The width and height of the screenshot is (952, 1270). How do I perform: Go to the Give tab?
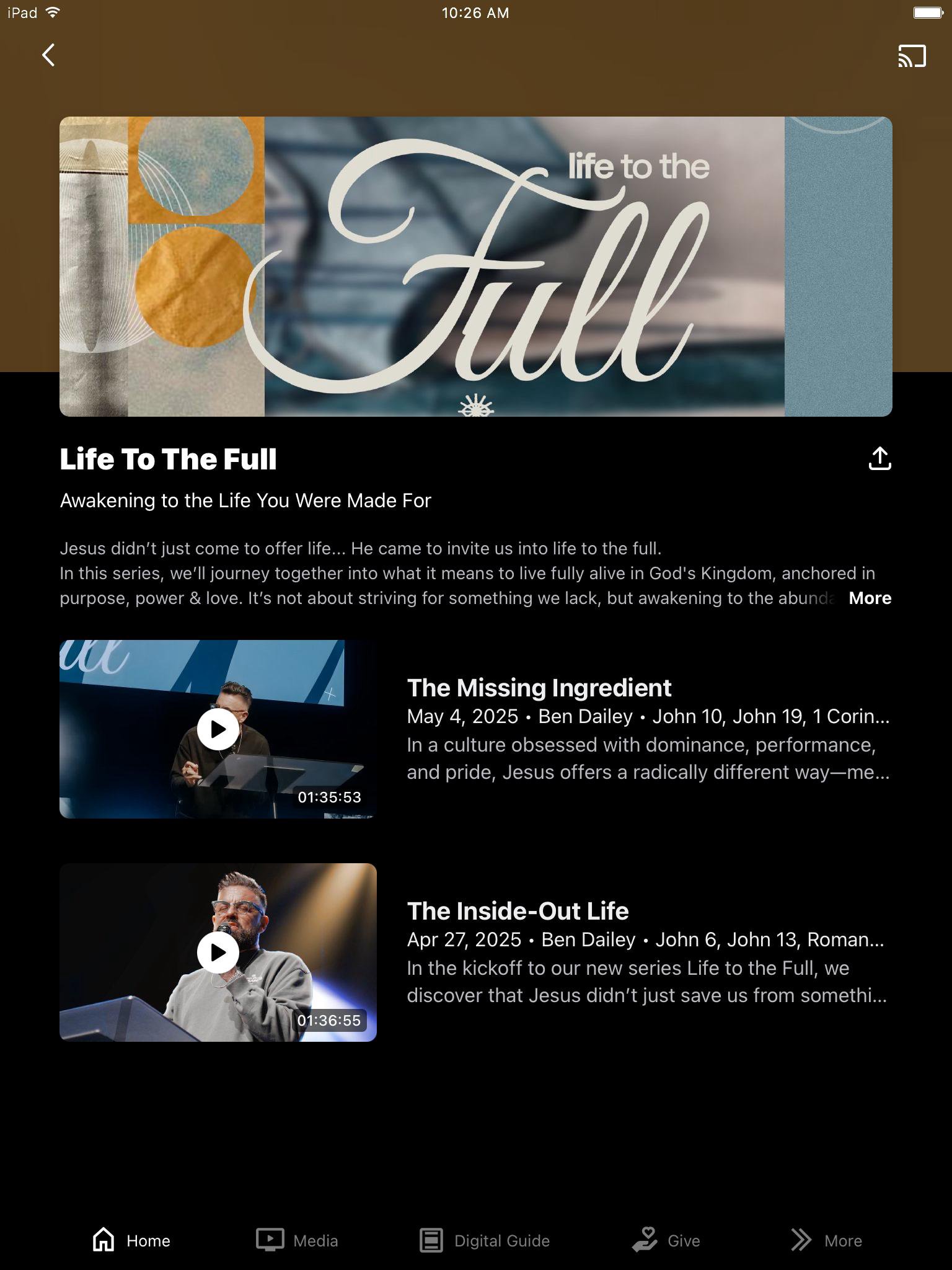666,1240
